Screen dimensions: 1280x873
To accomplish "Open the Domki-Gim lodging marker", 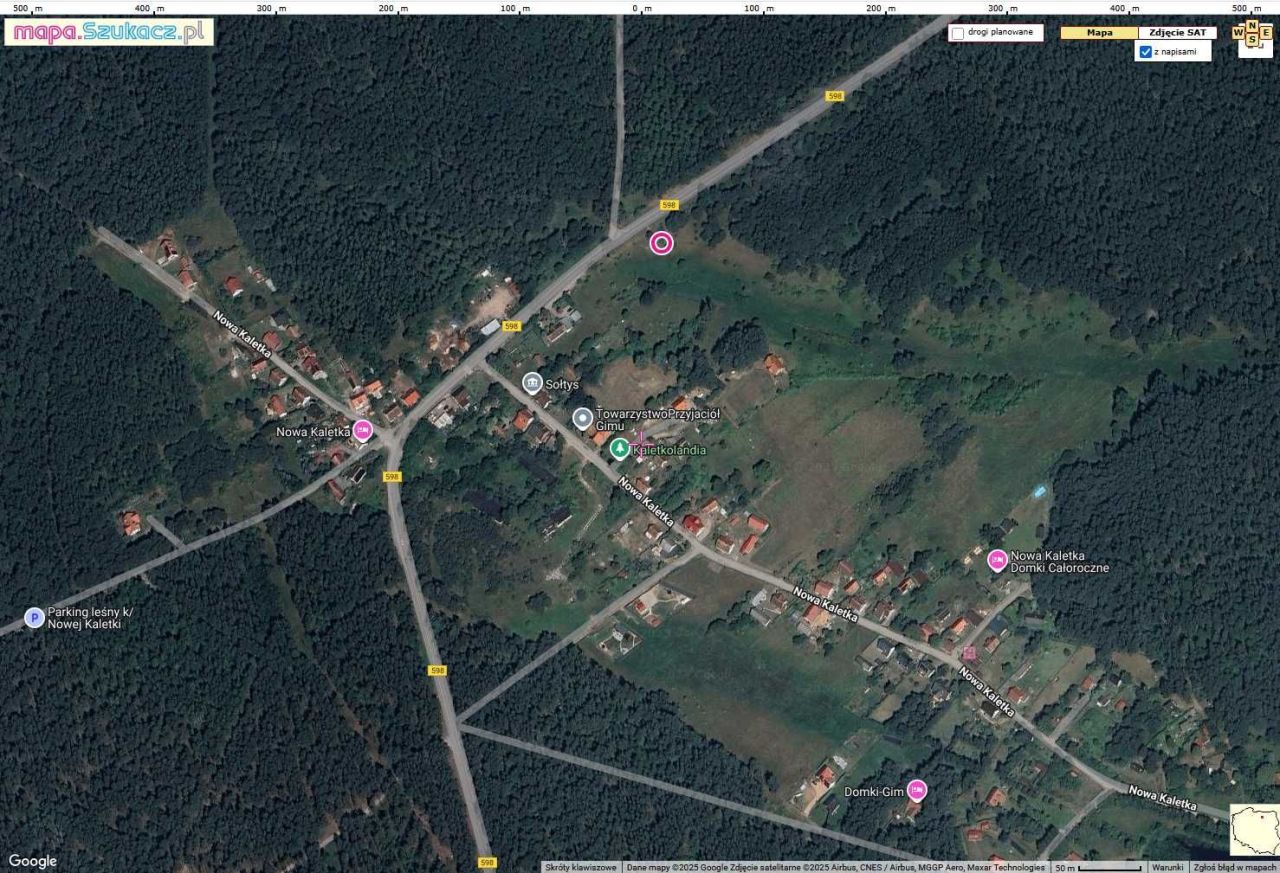I will coord(916,791).
